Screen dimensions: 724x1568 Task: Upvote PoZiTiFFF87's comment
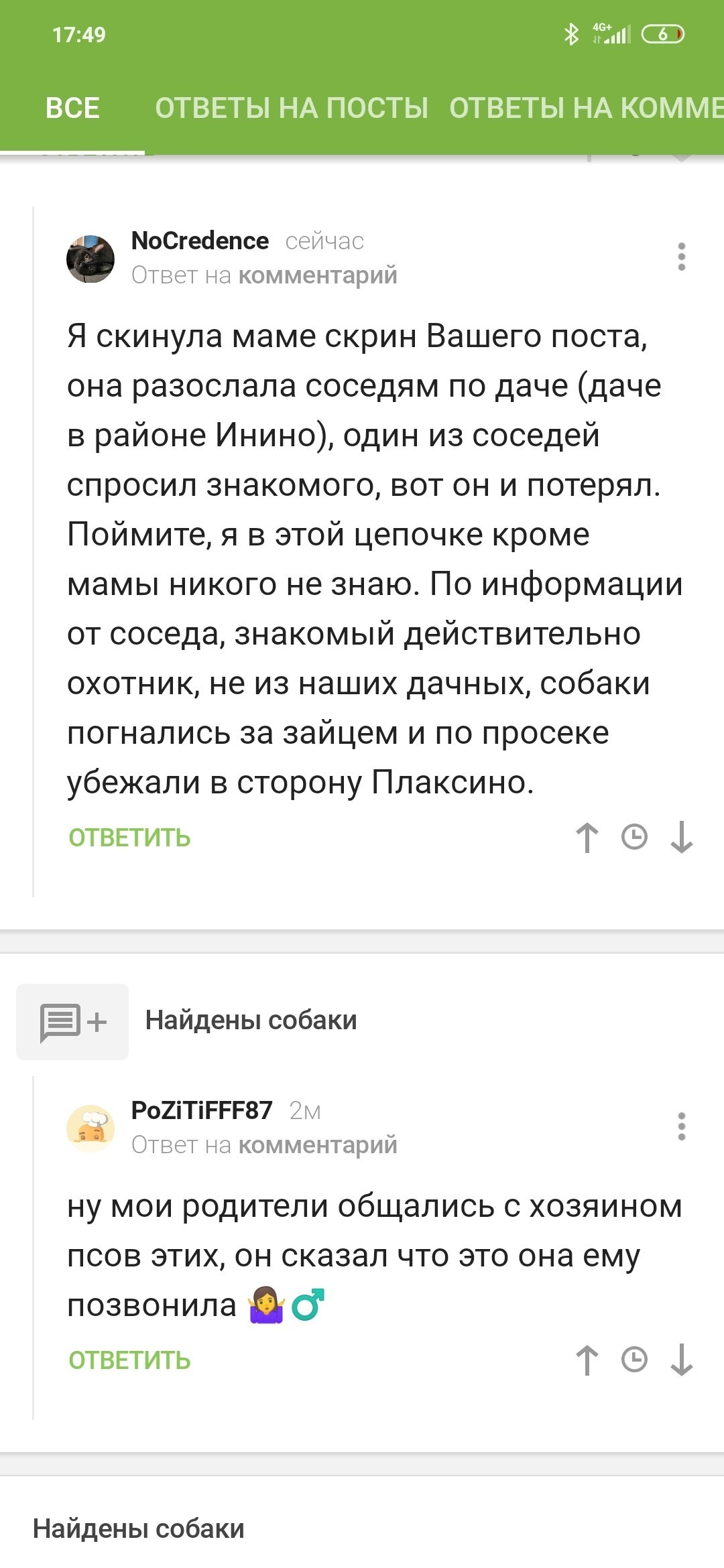pyautogui.click(x=587, y=1360)
